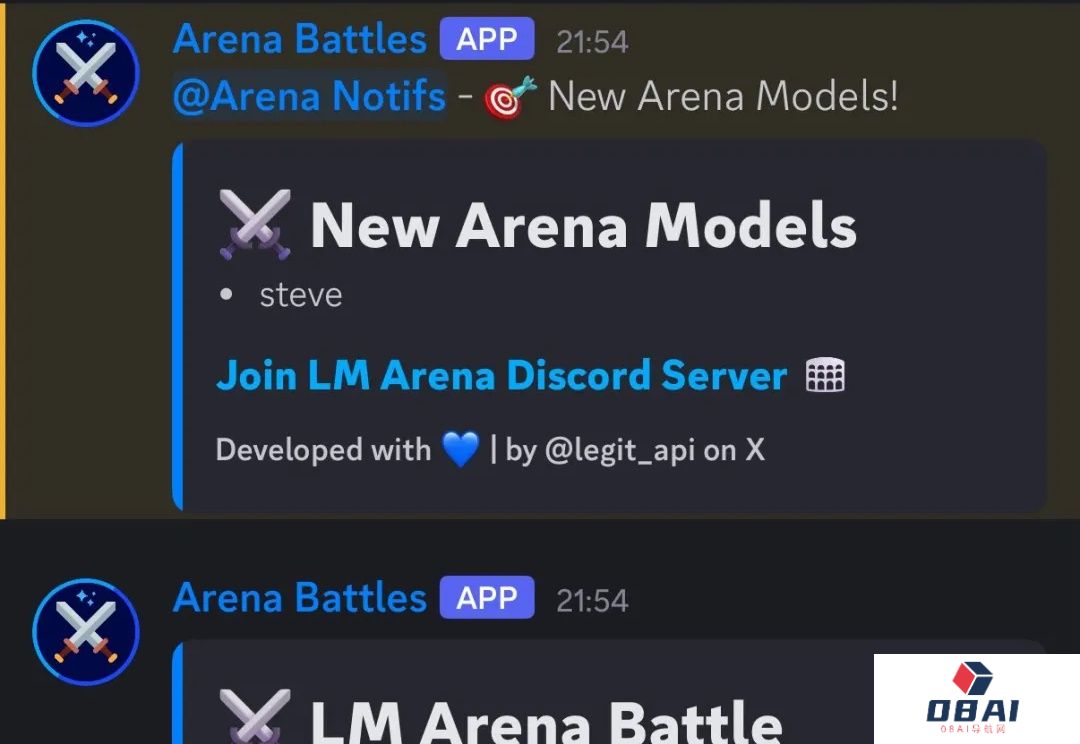Open the Arena Battles avatar on the New Arena Models message
The height and width of the screenshot is (744, 1080).
pyautogui.click(x=85, y=72)
